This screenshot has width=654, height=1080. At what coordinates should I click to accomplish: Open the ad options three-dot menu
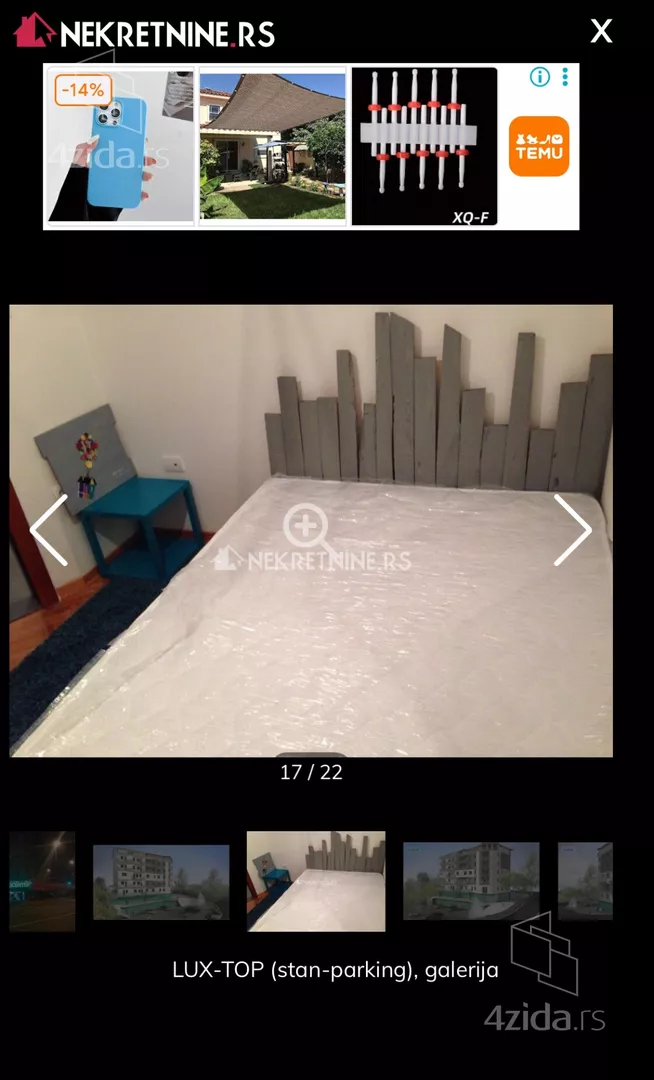565,77
